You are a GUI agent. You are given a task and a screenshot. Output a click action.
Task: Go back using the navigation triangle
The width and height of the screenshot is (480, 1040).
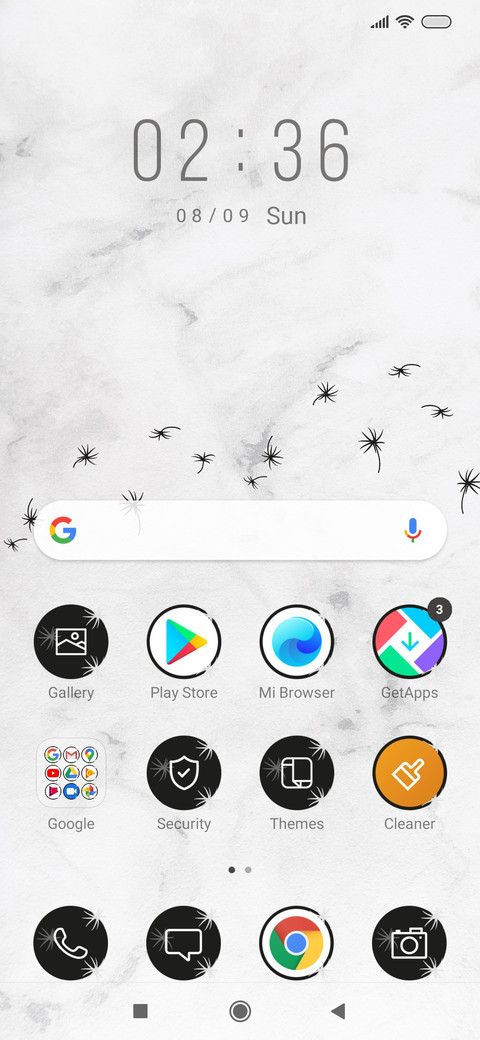click(x=338, y=1011)
